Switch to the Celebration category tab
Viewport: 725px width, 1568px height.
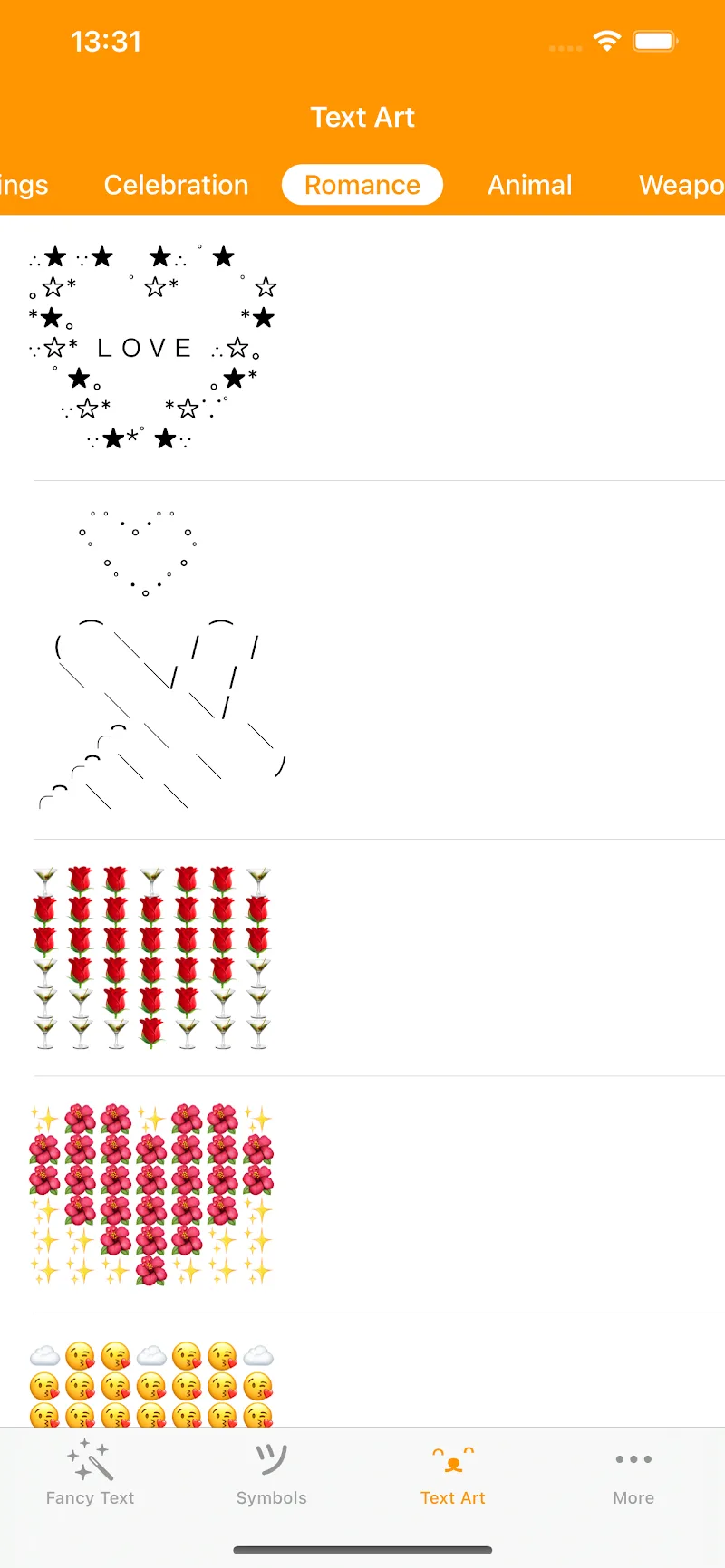176,185
